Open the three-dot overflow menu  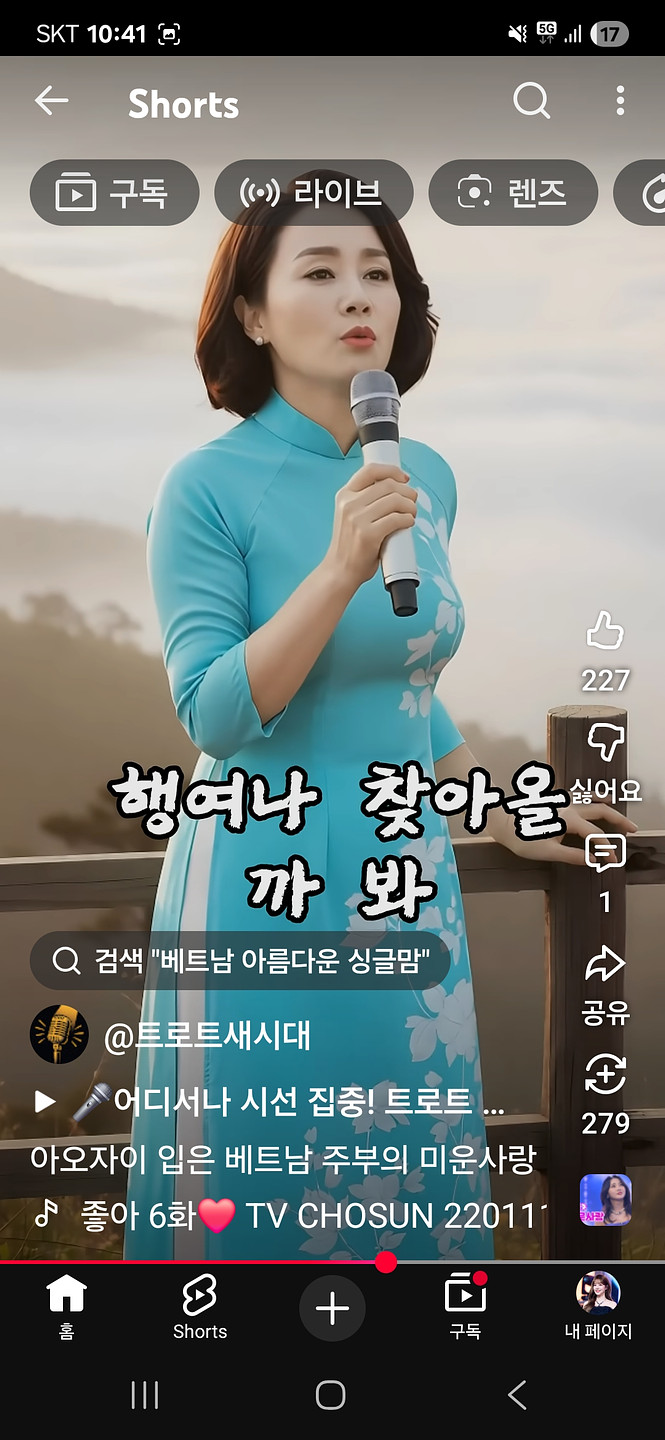tap(620, 101)
